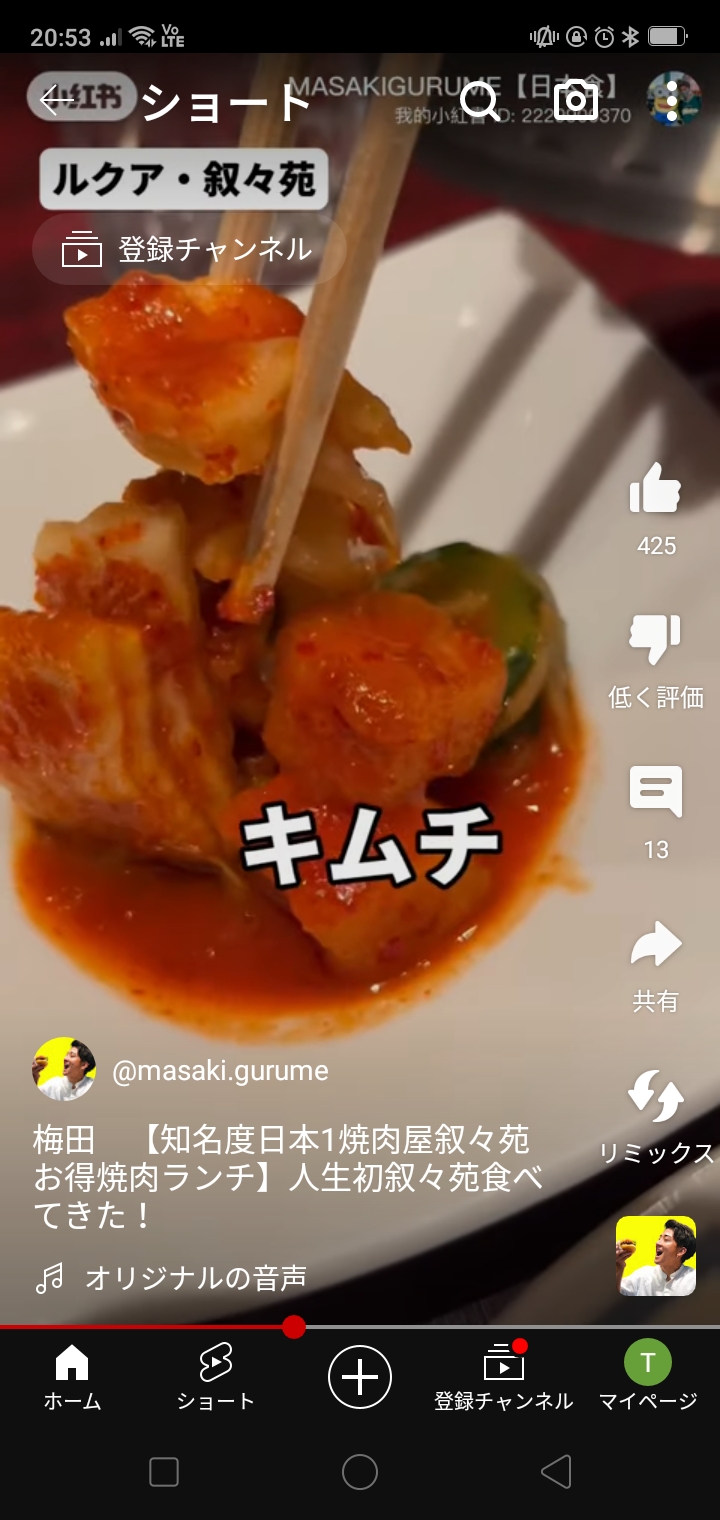Go back using the top-left arrow
Screen dimensions: 720x1520
tap(57, 100)
